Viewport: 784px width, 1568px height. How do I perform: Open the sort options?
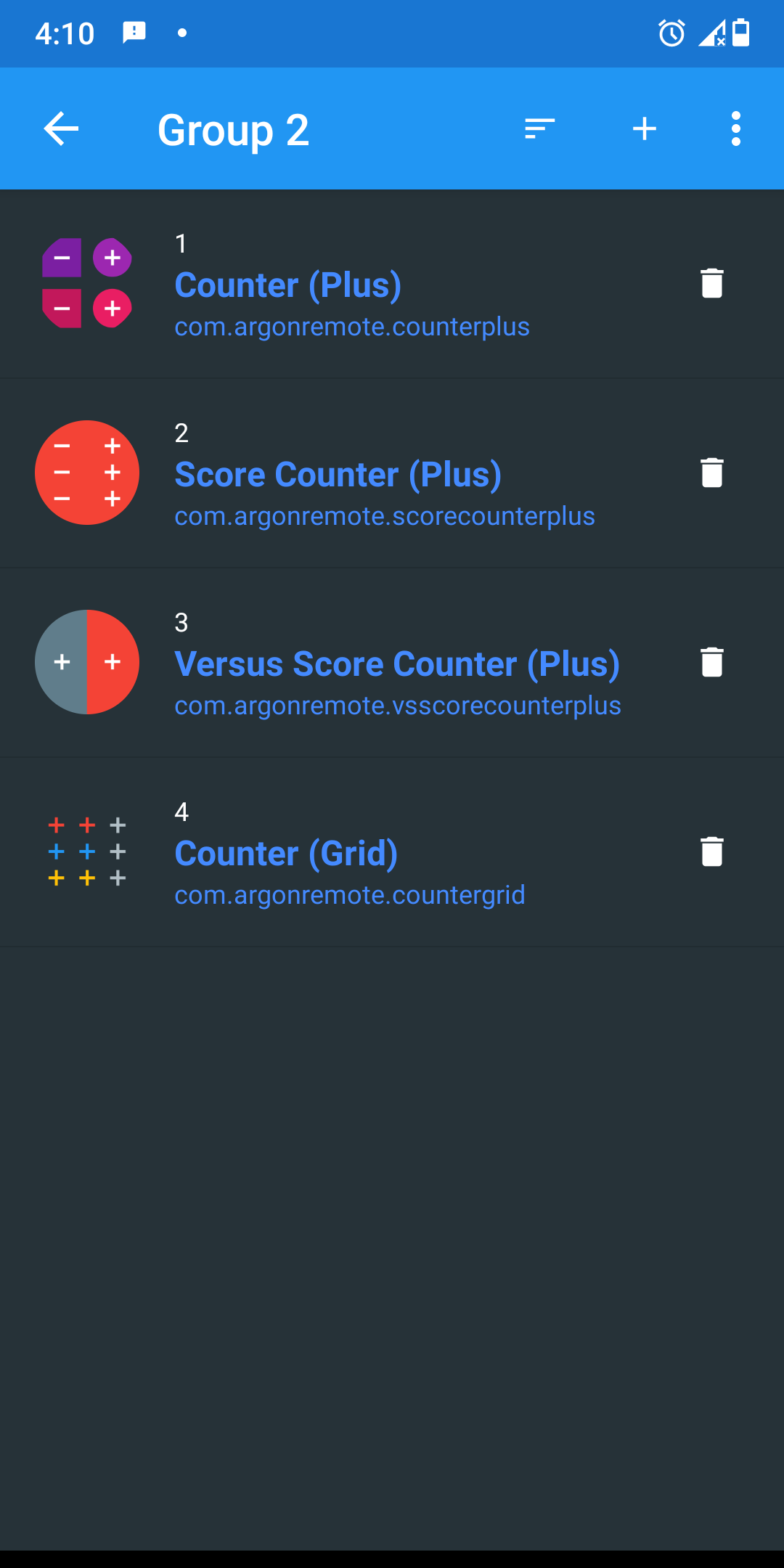click(539, 129)
